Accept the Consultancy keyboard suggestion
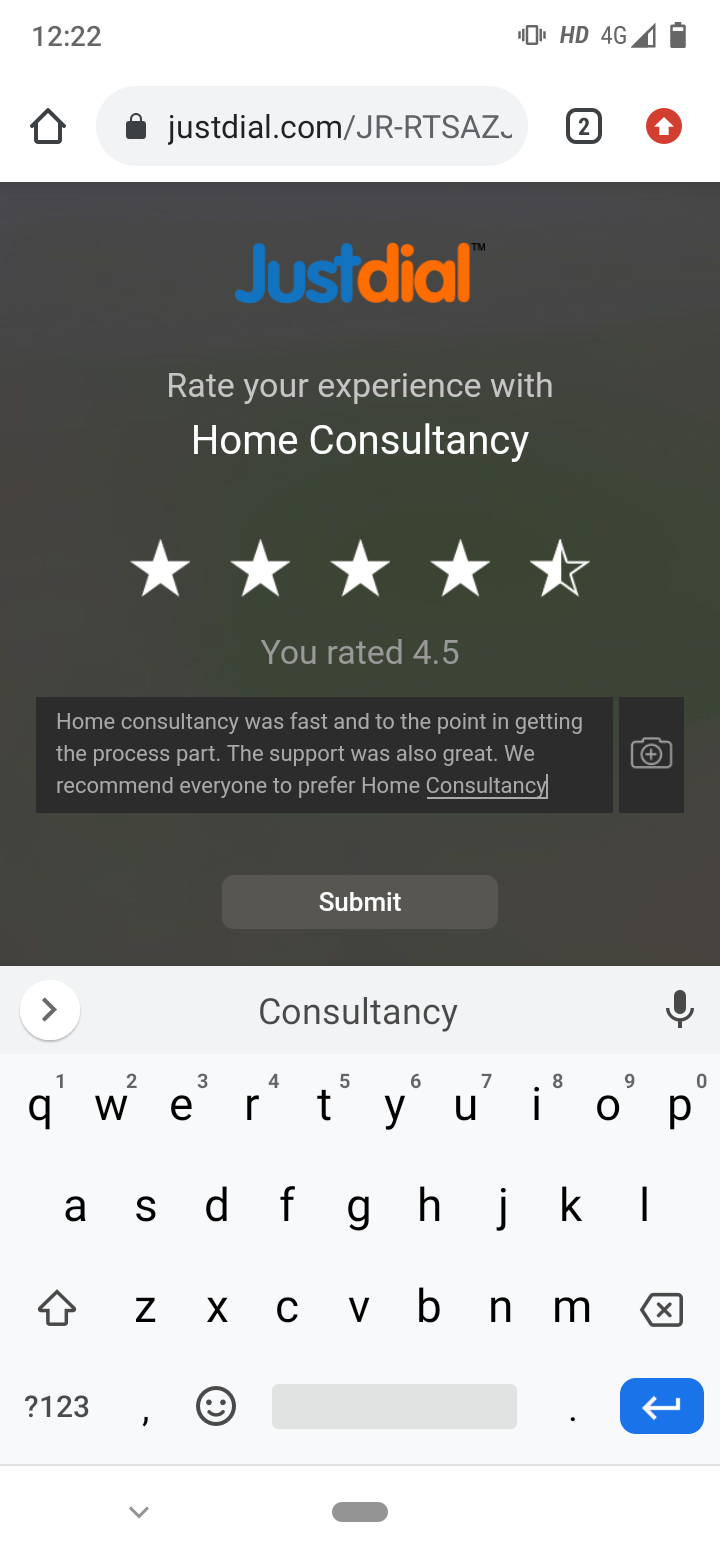Screen dimensions: 720x1560 pos(358,1012)
